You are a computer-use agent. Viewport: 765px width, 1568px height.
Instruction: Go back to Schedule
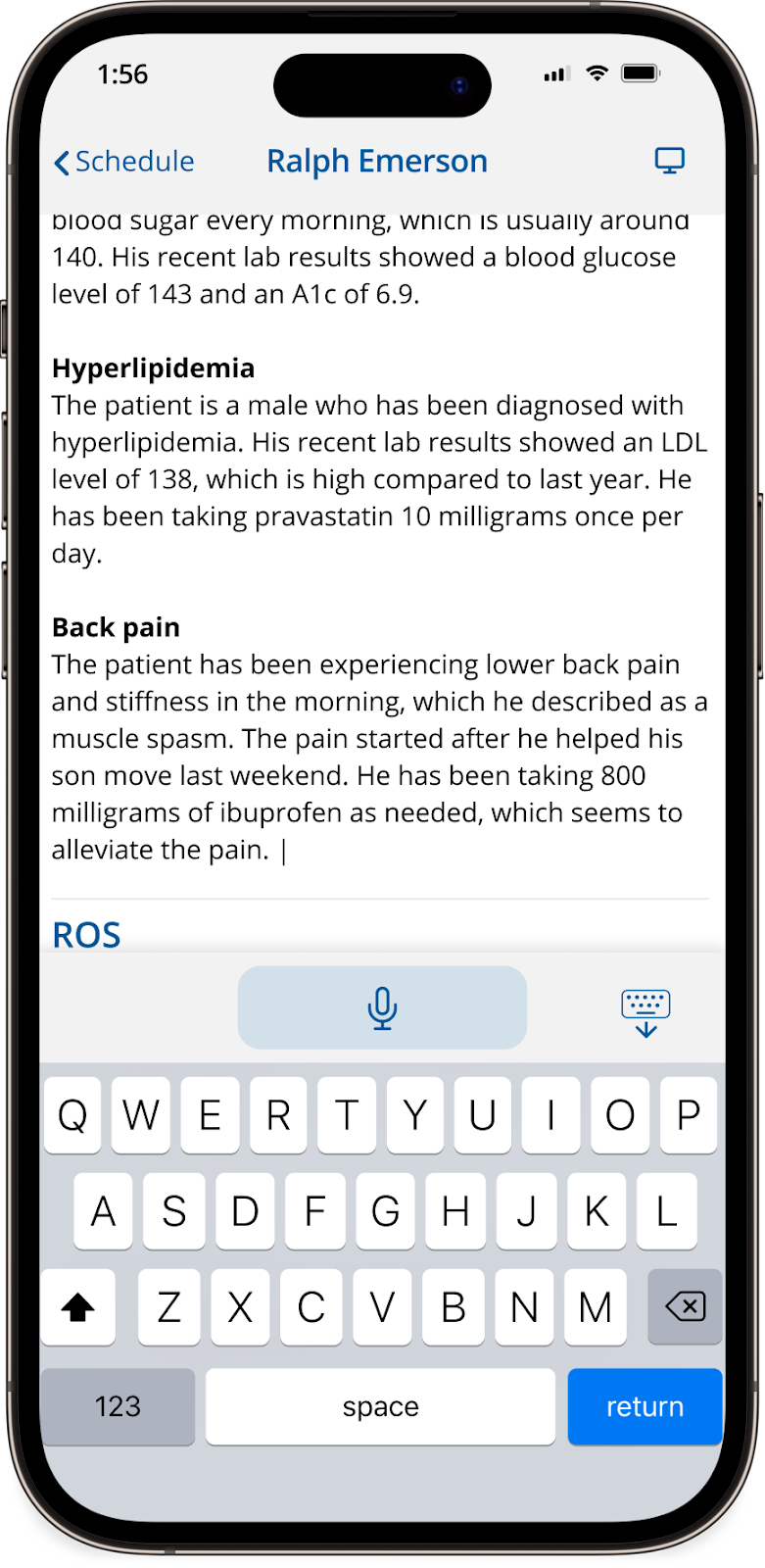[x=124, y=162]
